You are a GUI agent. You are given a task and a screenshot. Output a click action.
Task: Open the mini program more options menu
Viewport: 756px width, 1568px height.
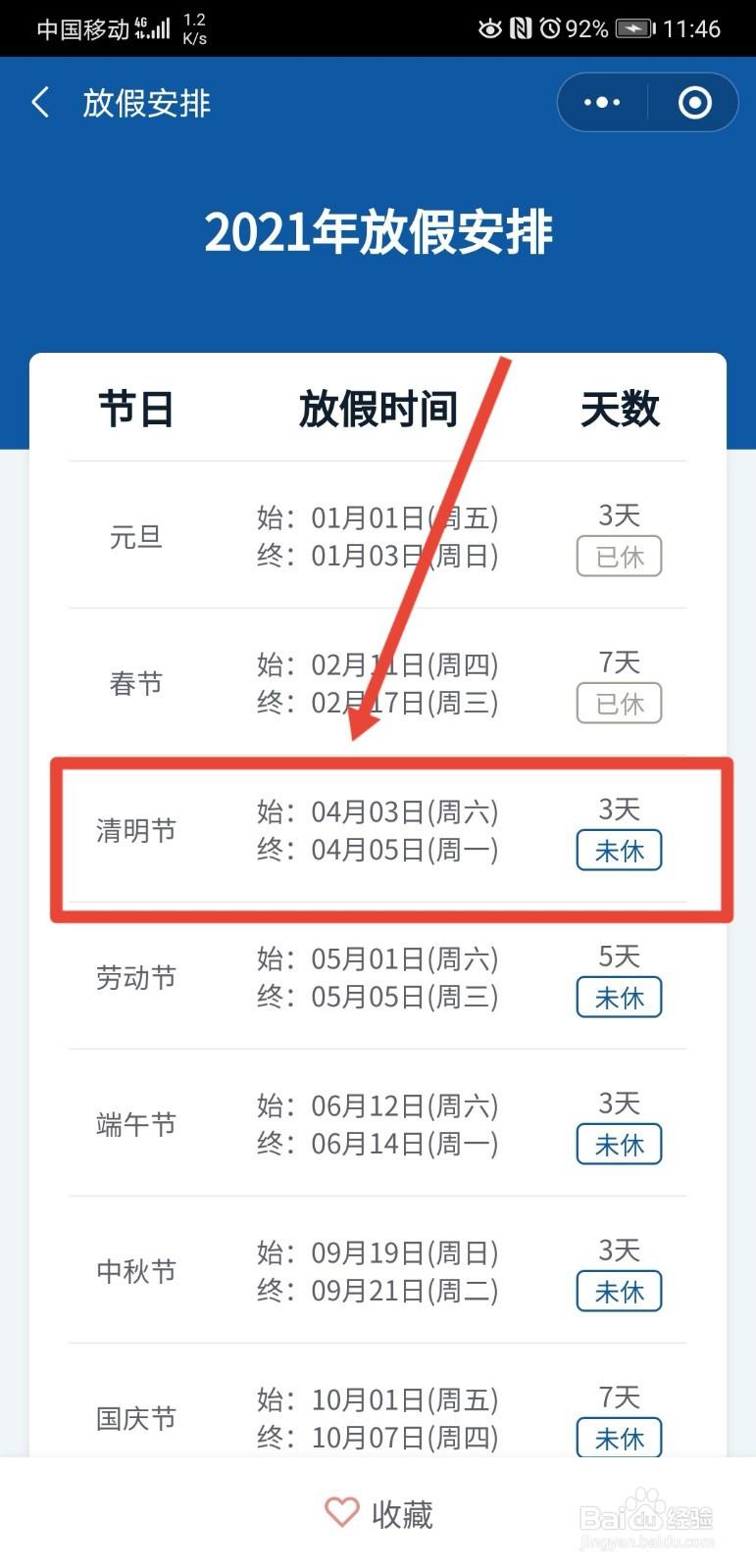pyautogui.click(x=601, y=102)
